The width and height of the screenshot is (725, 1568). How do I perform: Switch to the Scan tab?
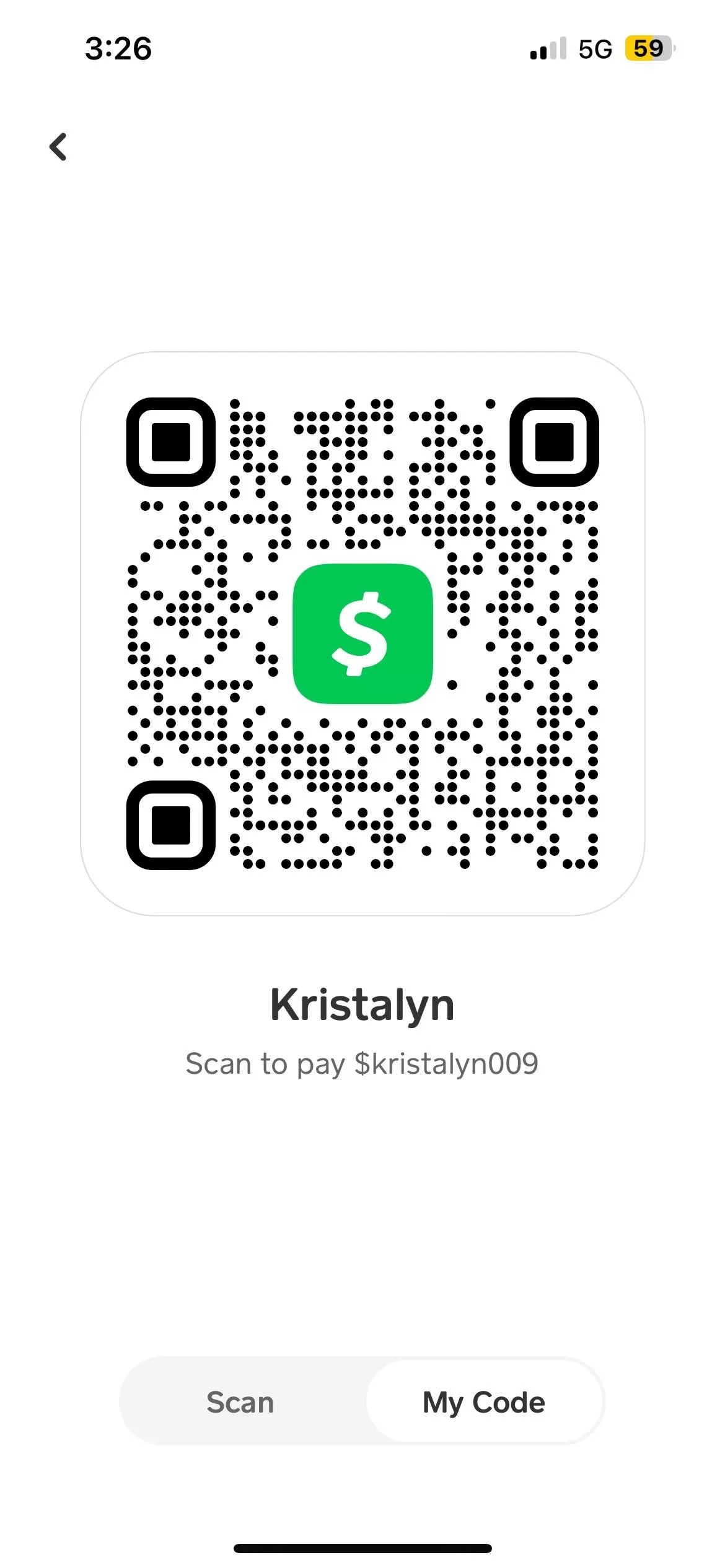pyautogui.click(x=240, y=1403)
